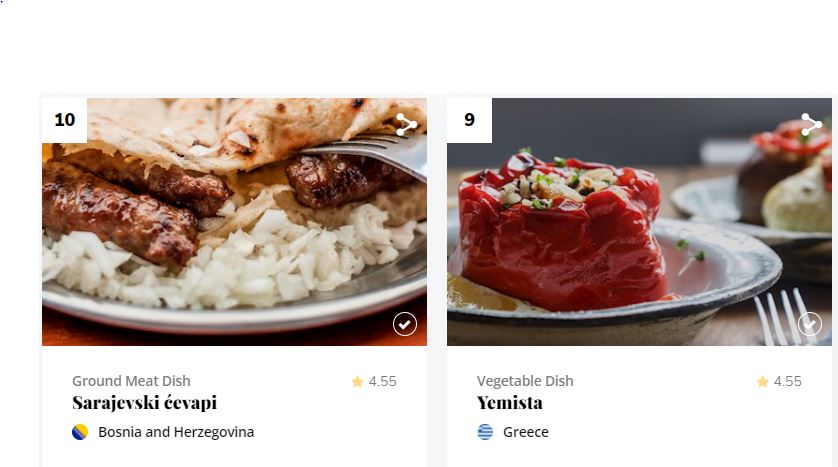Open the Bosnia and Herzegovina country link
This screenshot has height=467, width=838.
tap(175, 432)
